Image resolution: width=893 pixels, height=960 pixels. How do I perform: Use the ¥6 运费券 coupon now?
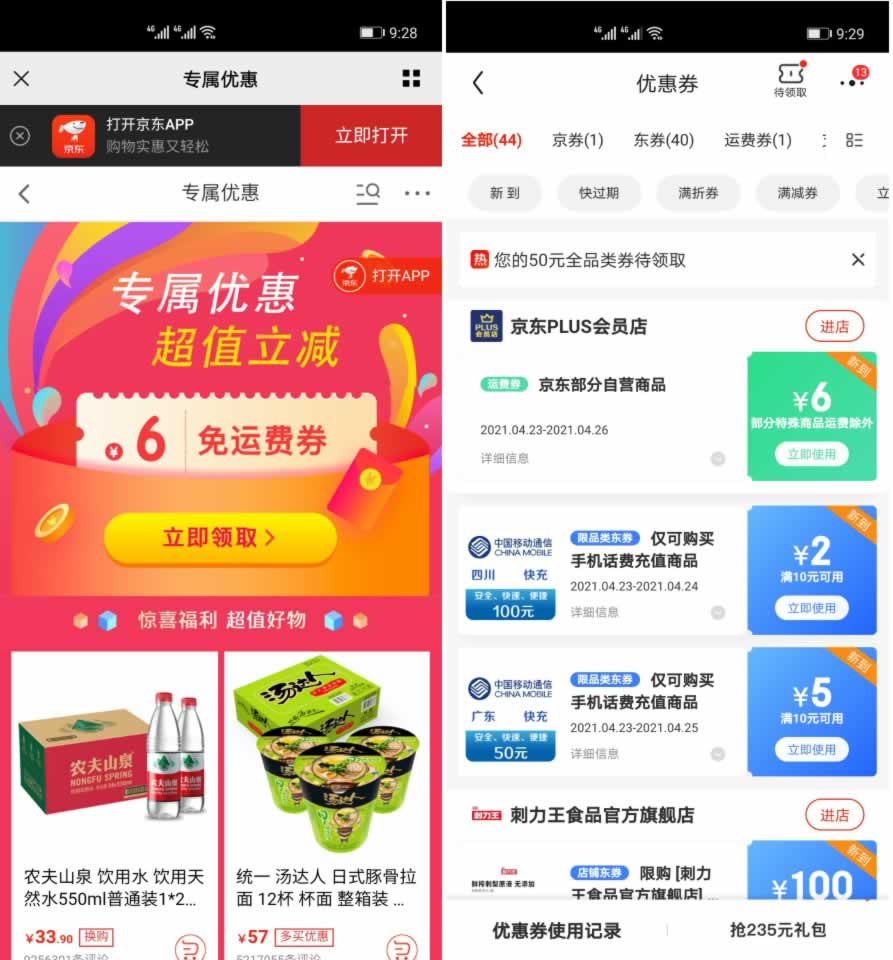(x=811, y=454)
